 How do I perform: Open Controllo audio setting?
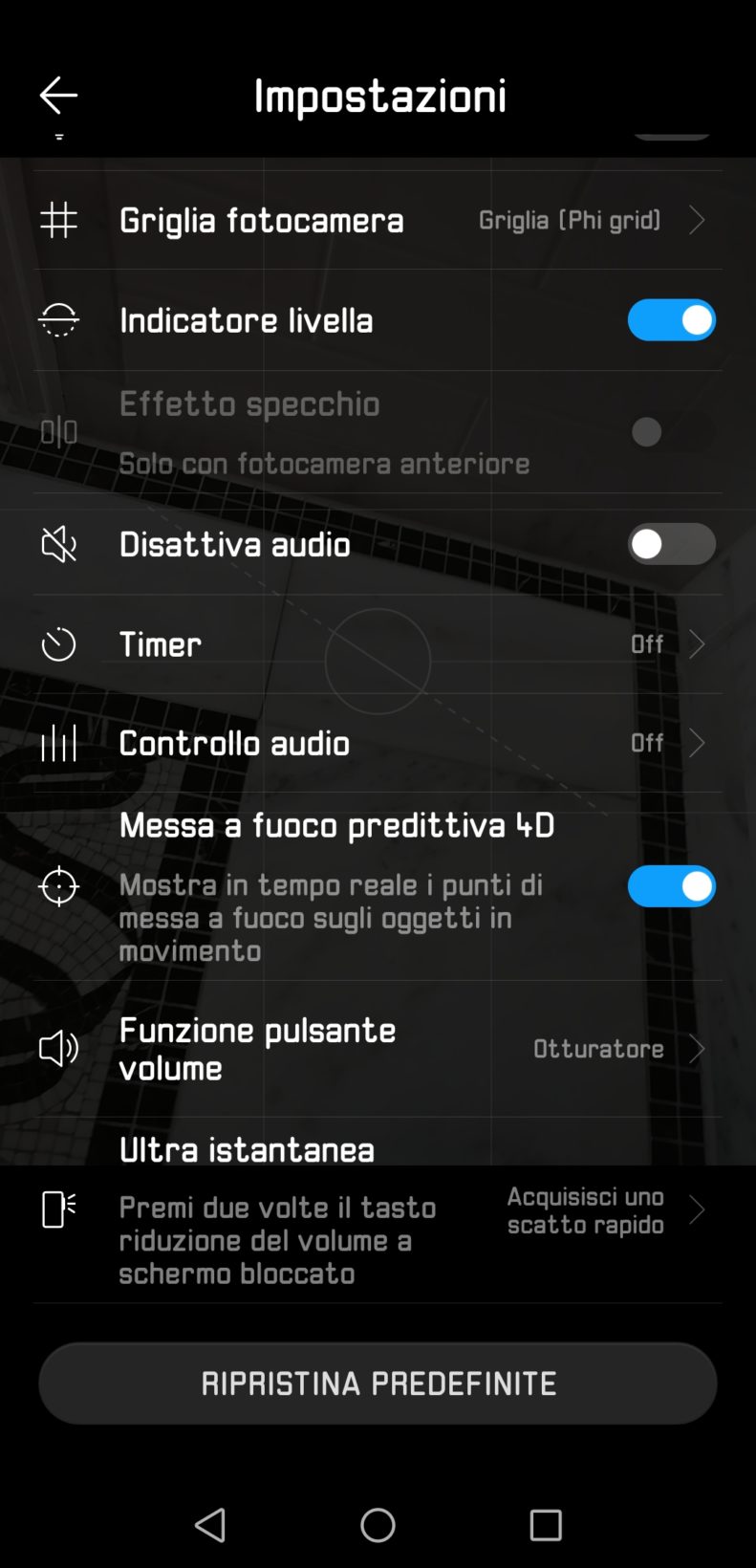pos(378,743)
